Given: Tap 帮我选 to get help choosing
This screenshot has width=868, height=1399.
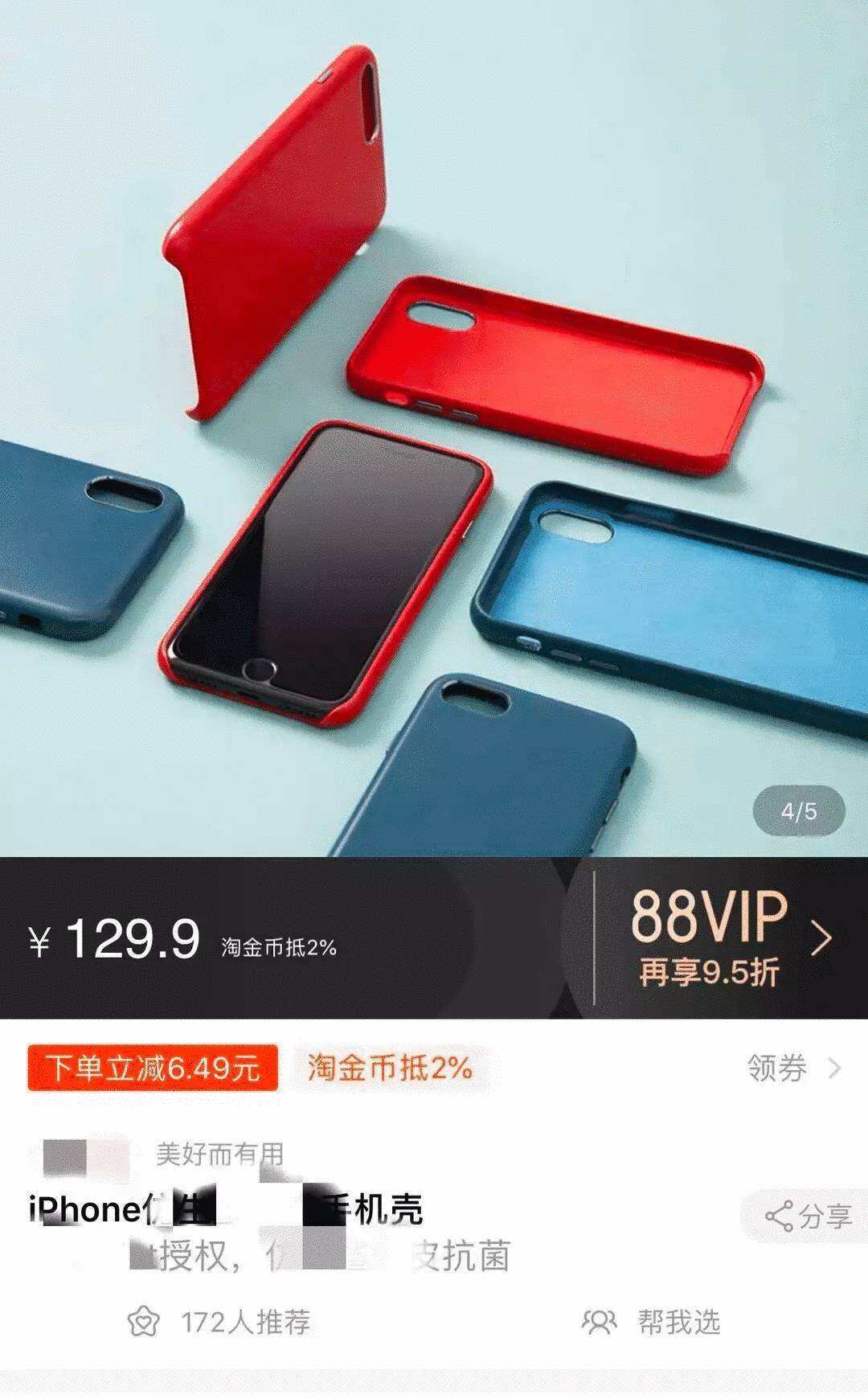Looking at the screenshot, I should (x=651, y=1323).
